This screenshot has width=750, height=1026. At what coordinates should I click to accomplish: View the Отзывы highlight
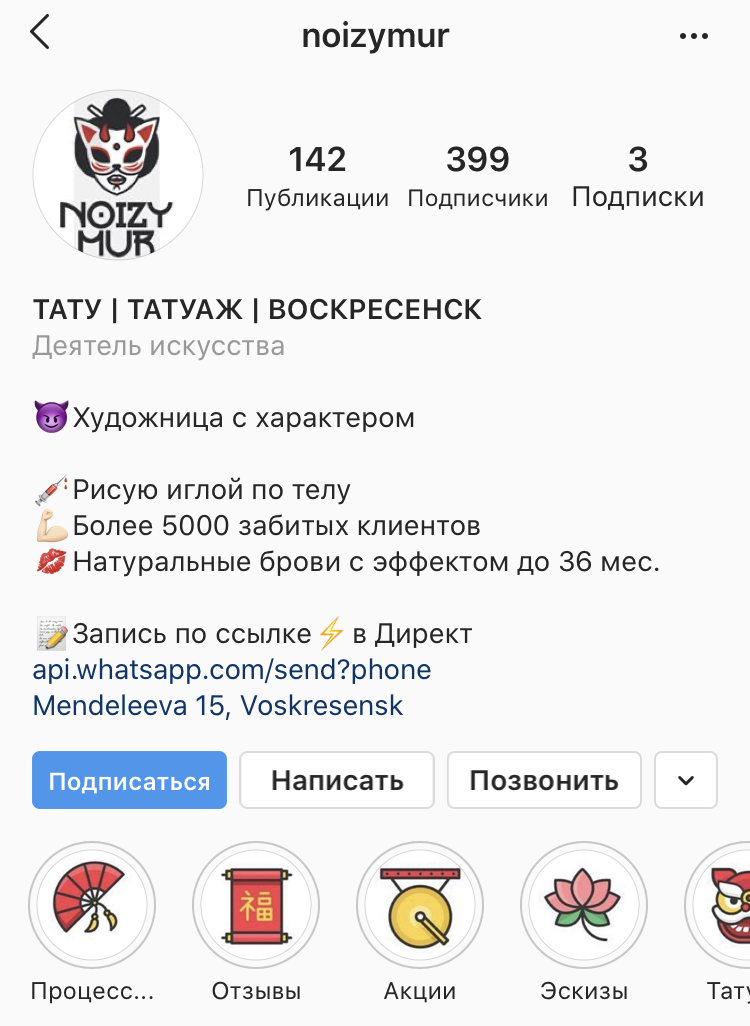pos(256,904)
